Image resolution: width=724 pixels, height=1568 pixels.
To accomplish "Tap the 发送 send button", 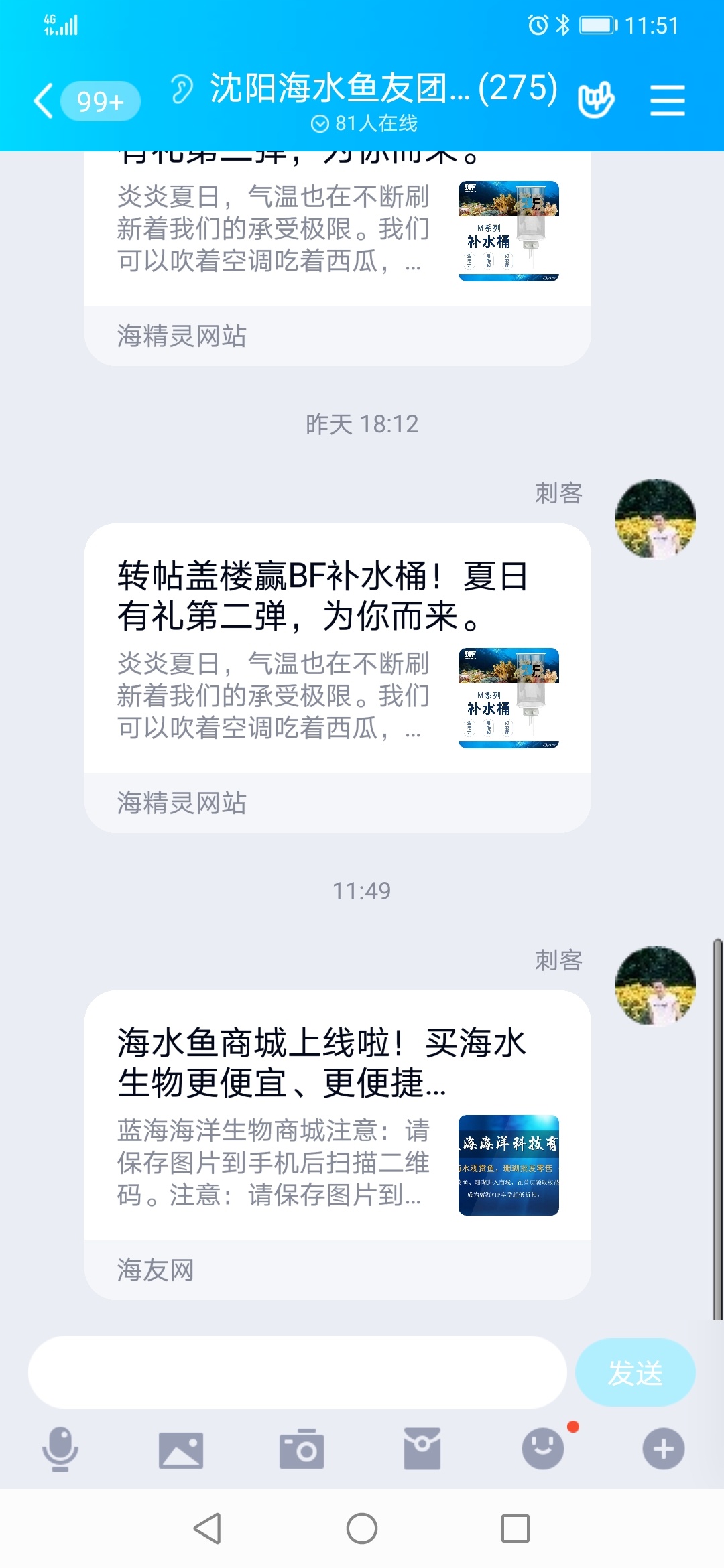I will pyautogui.click(x=635, y=1372).
